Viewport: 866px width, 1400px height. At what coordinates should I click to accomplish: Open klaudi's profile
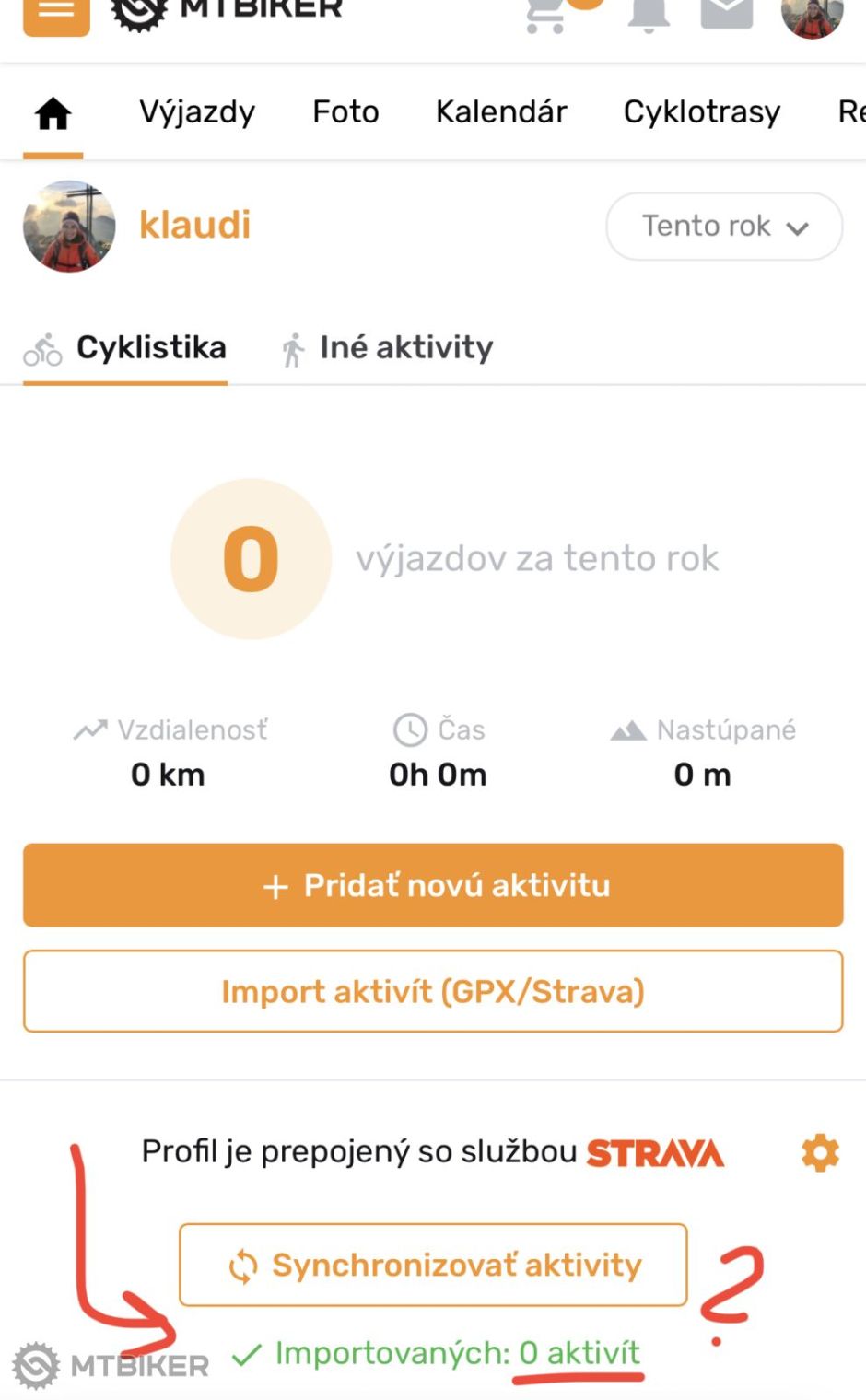click(x=194, y=225)
